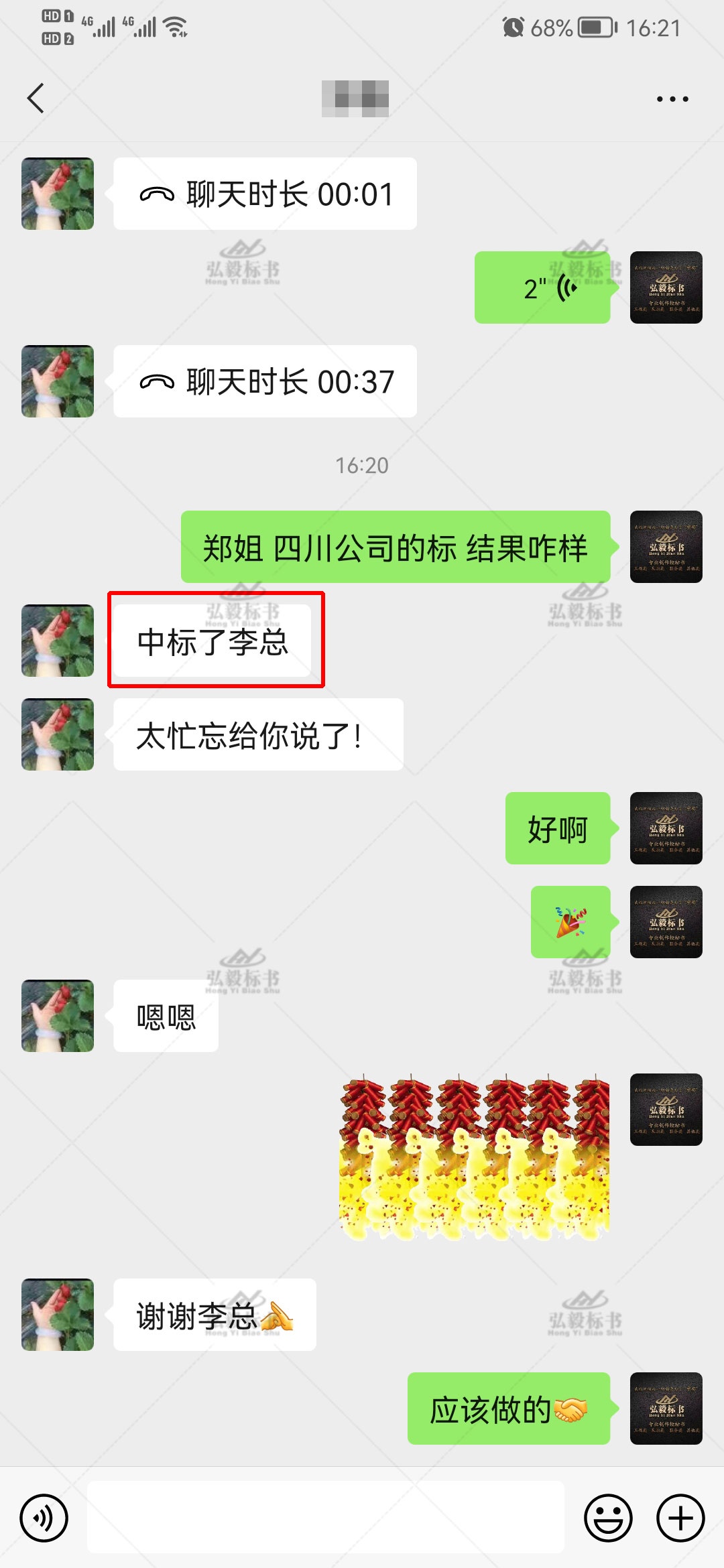This screenshot has width=724, height=1568.
Task: Go back to the chat list
Action: click(36, 99)
